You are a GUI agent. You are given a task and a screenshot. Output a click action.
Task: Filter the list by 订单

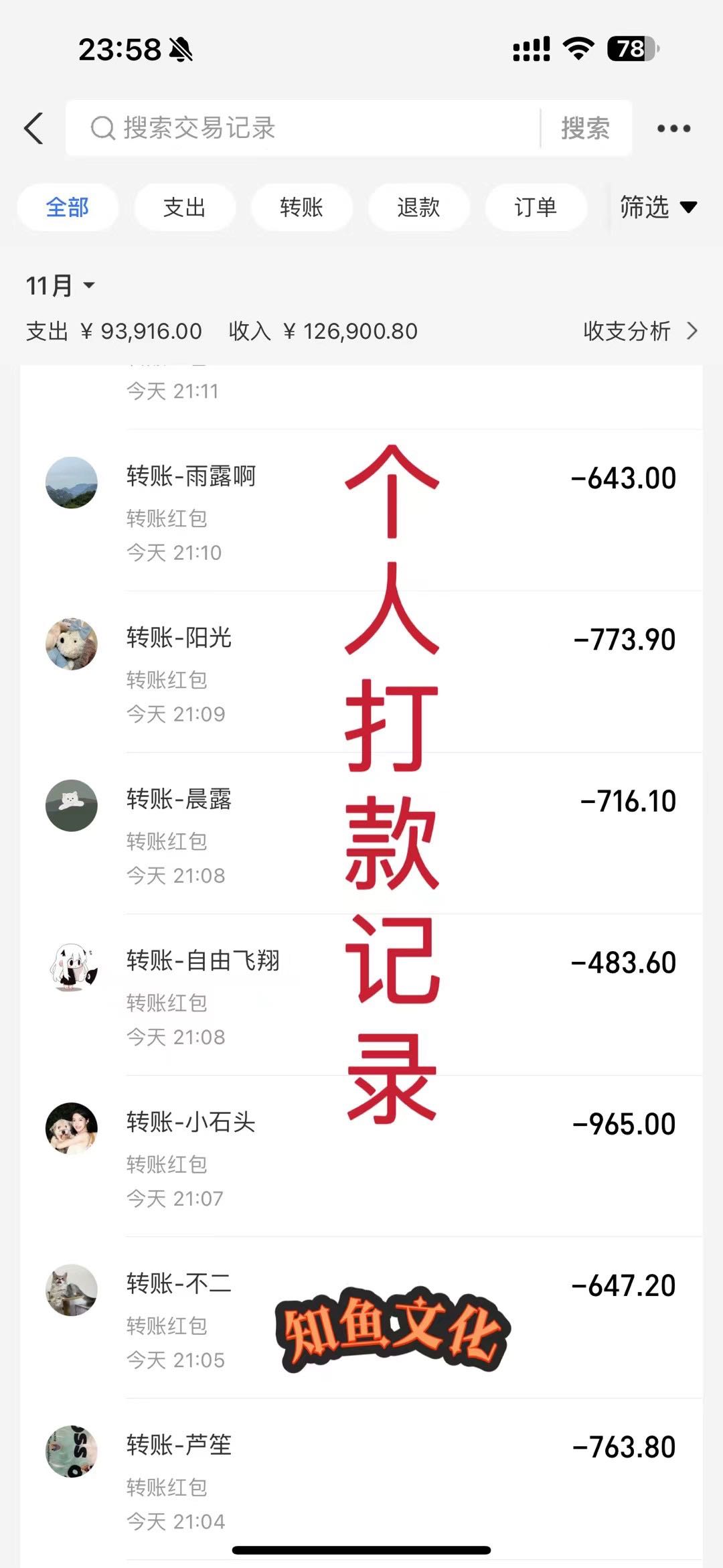click(536, 208)
